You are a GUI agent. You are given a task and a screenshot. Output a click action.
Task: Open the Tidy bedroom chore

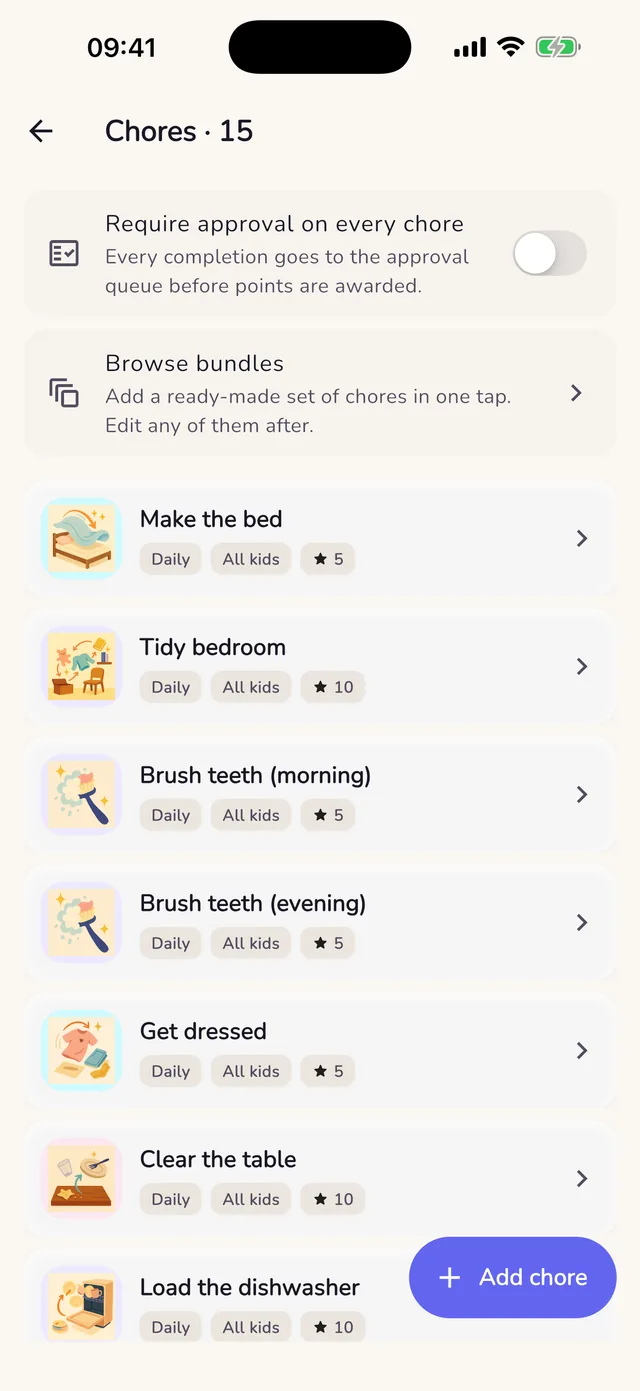click(320, 666)
